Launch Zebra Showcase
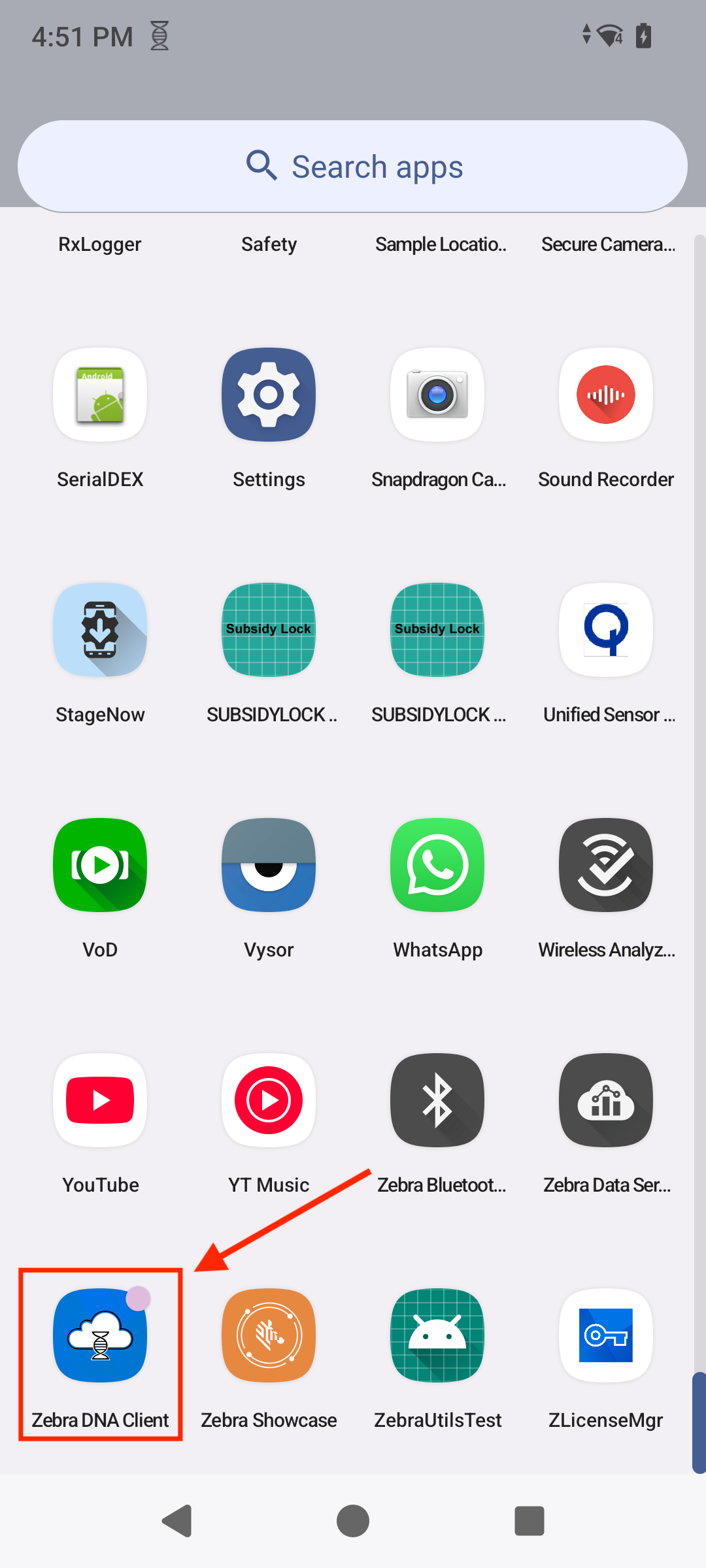The image size is (706, 1568). (269, 1335)
